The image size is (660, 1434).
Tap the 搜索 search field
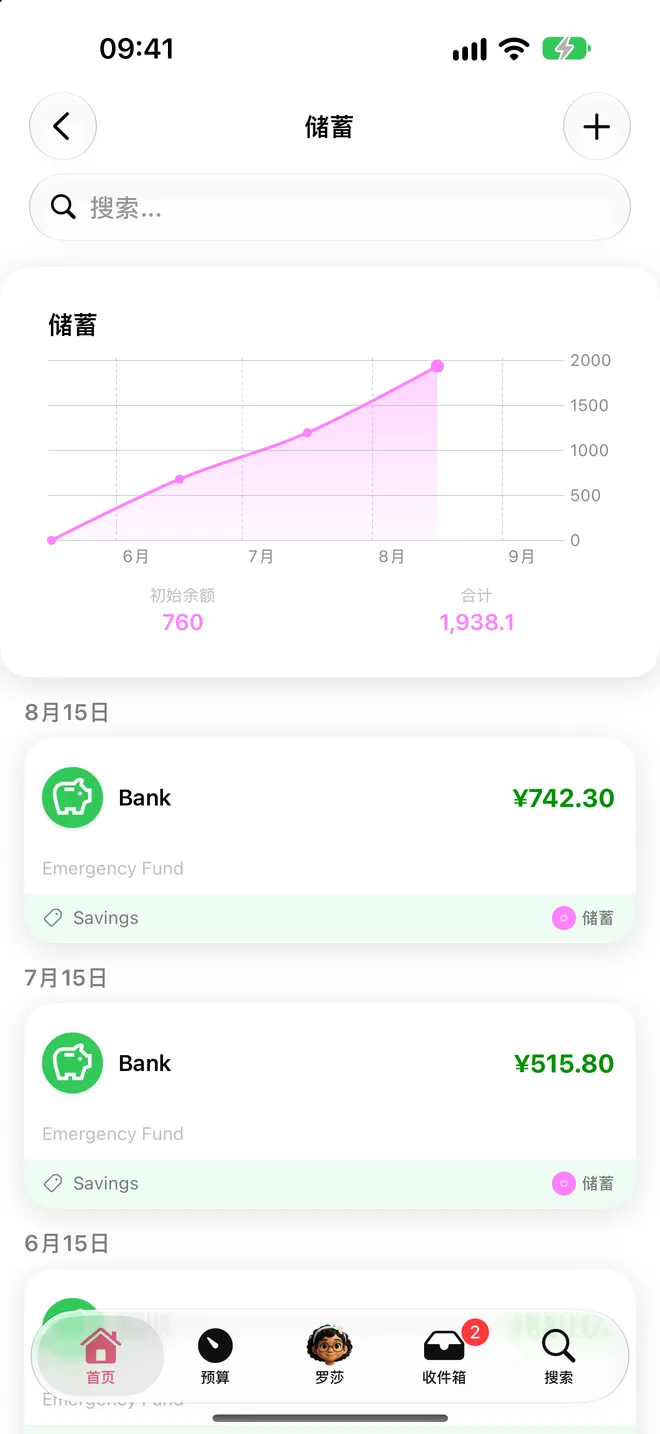click(x=330, y=207)
